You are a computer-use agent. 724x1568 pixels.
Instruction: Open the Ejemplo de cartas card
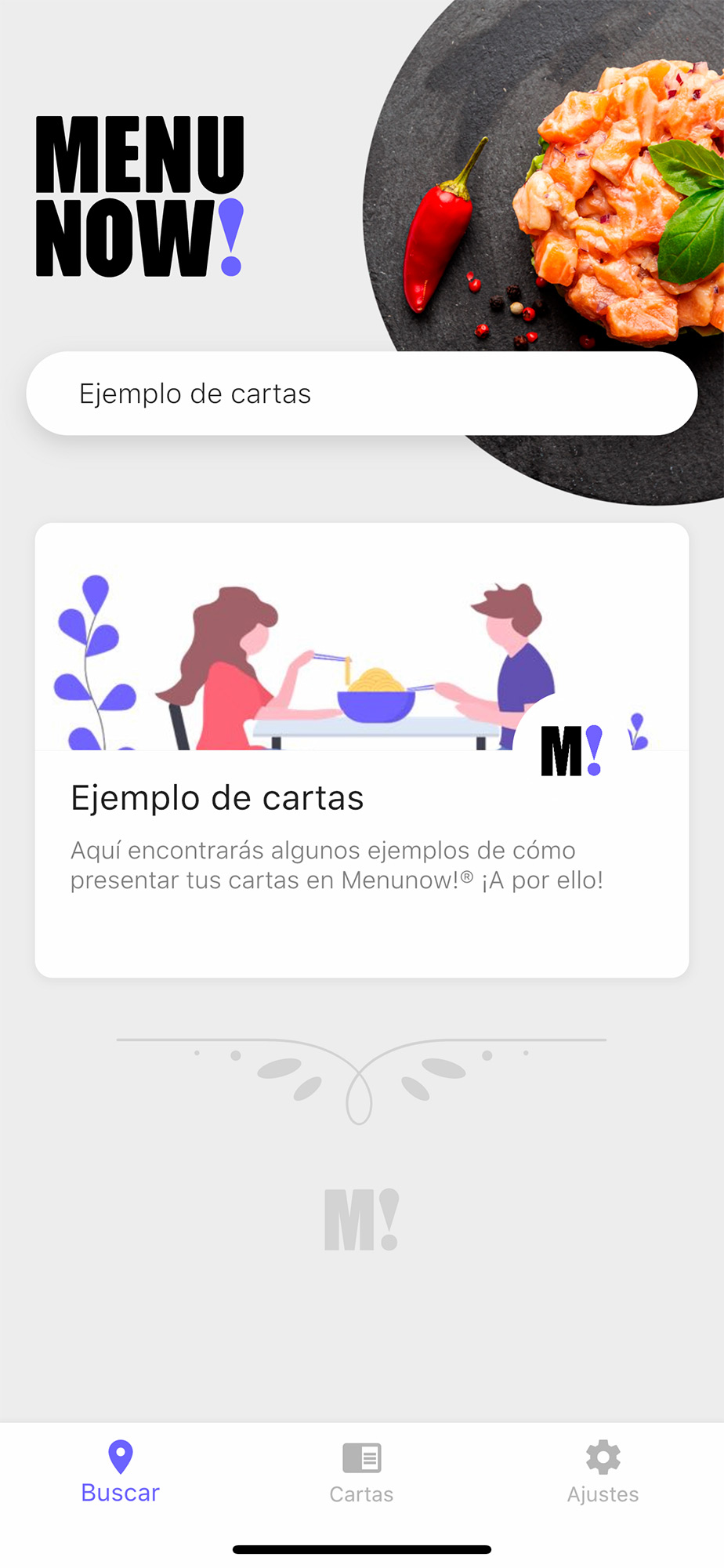[x=361, y=750]
